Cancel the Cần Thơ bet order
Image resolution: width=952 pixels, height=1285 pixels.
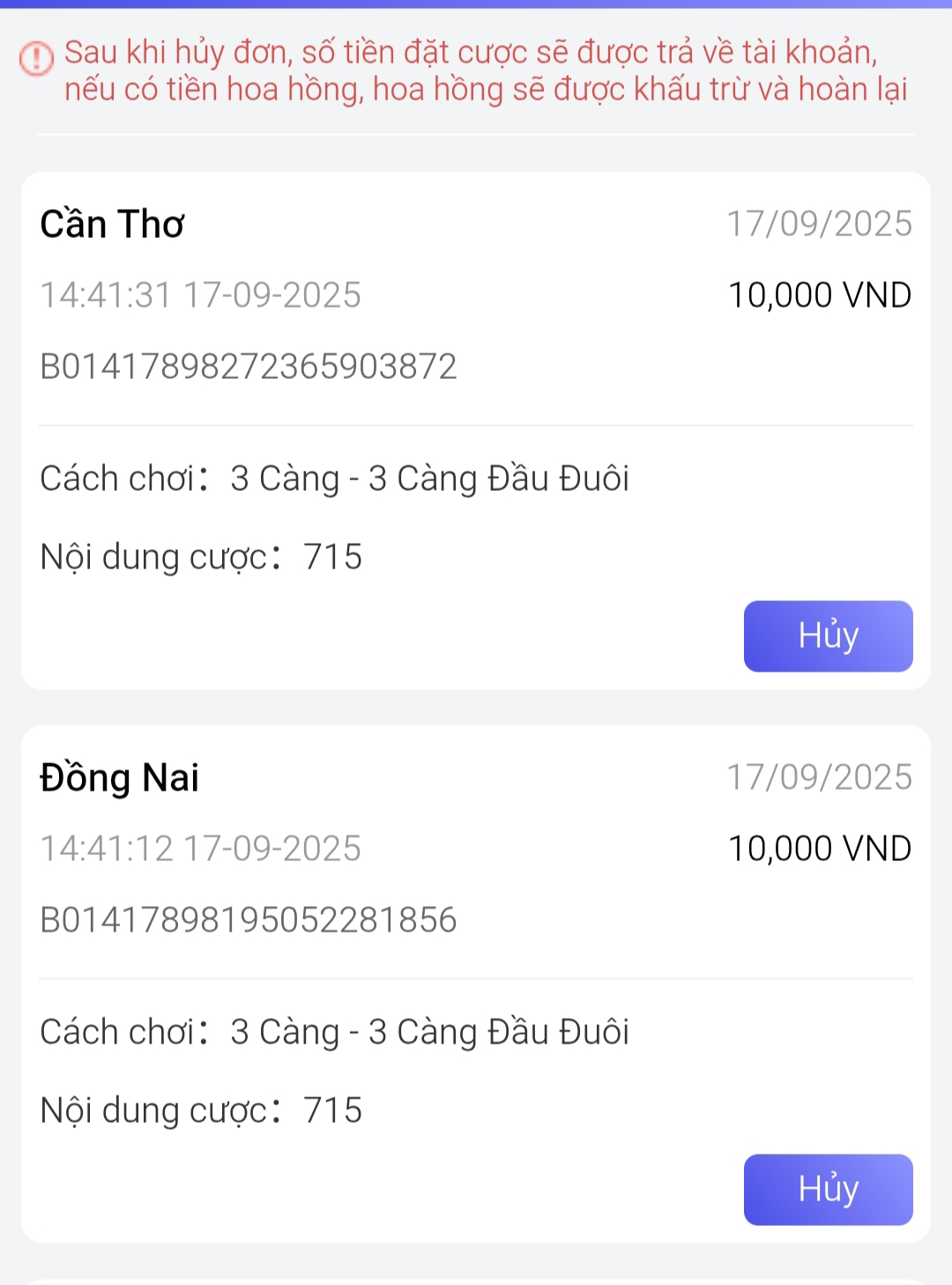828,635
